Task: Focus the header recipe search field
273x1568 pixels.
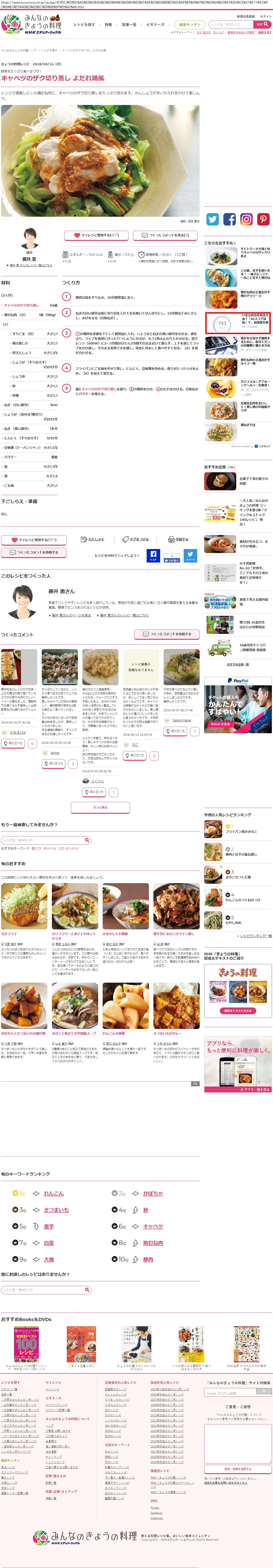Action: [231, 24]
